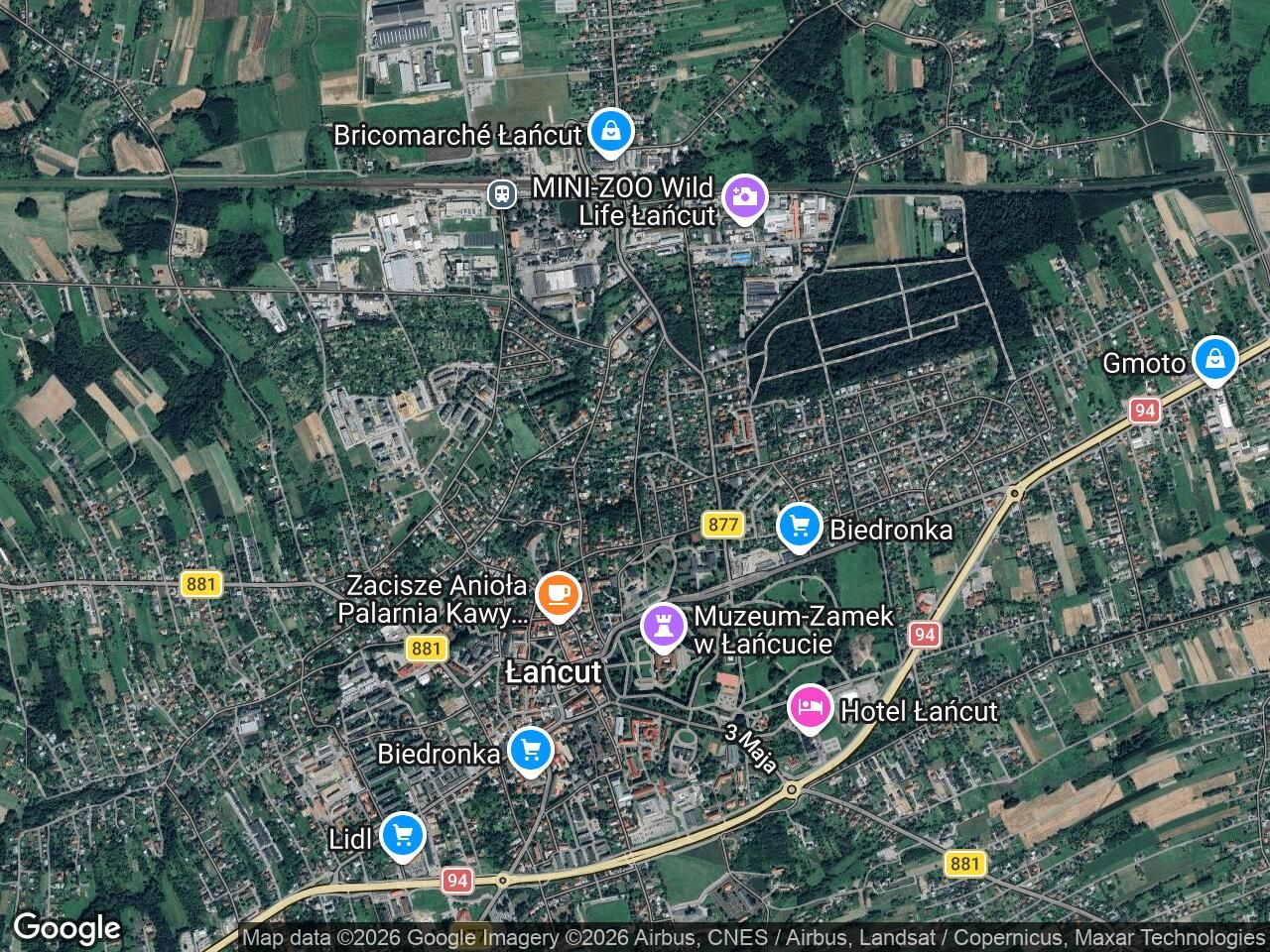Viewport: 1270px width, 952px height.
Task: Select the Biedronka pin beside road 877
Action: [x=799, y=527]
